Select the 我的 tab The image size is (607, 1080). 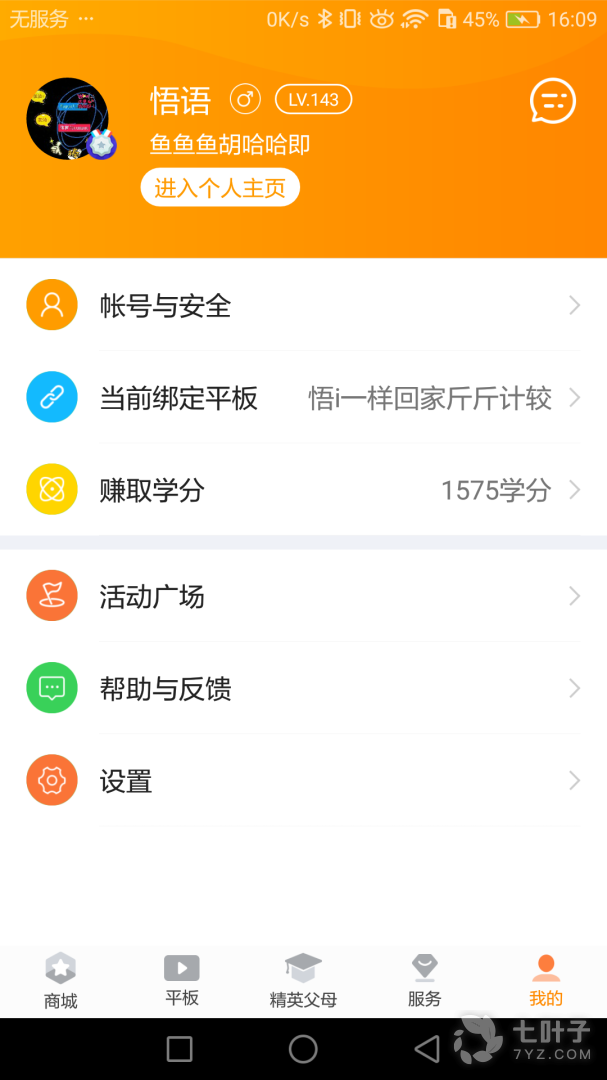pos(545,980)
